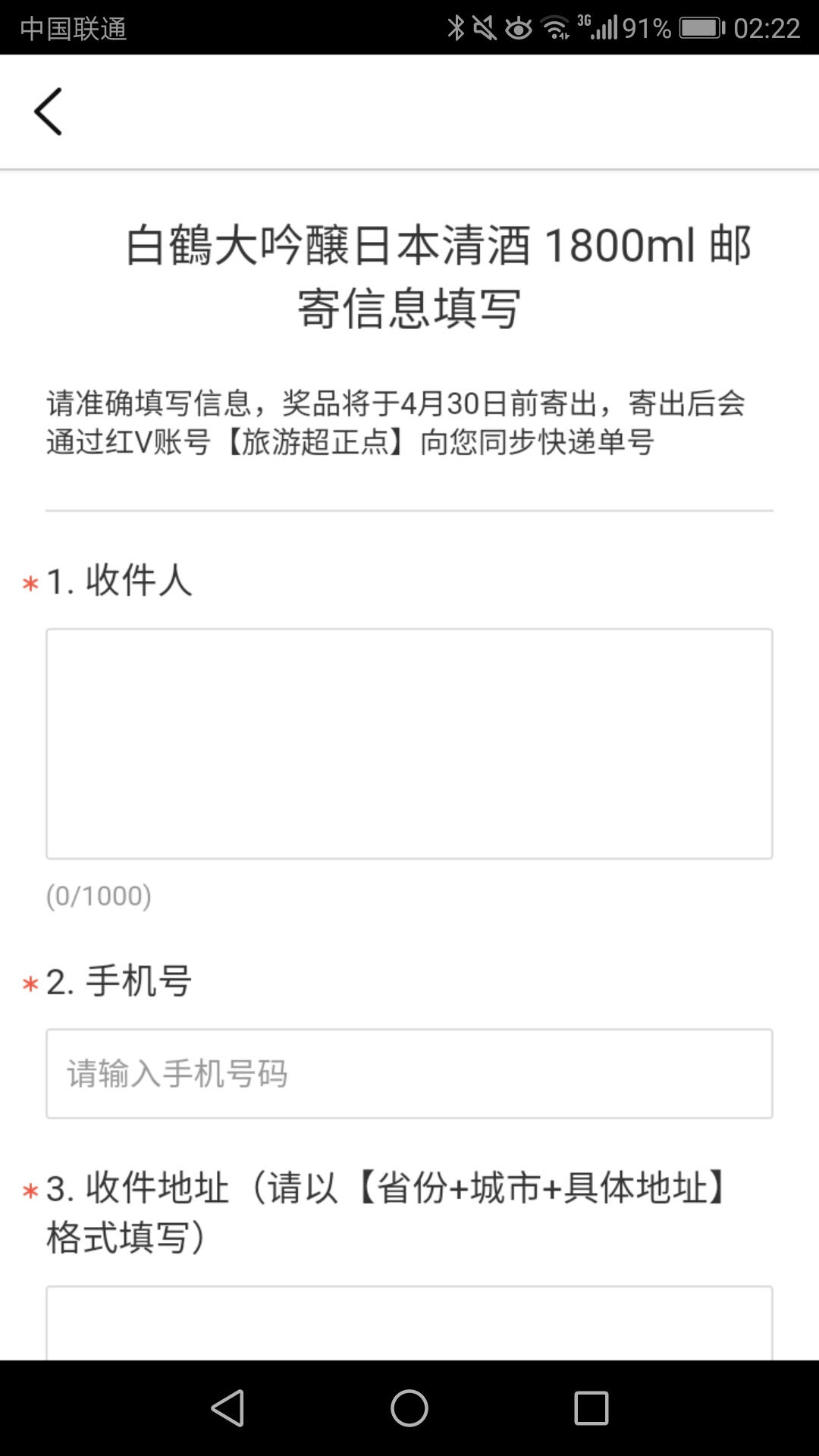Tap the 请输入手机号码 phone number field
This screenshot has width=819, height=1456.
409,1074
